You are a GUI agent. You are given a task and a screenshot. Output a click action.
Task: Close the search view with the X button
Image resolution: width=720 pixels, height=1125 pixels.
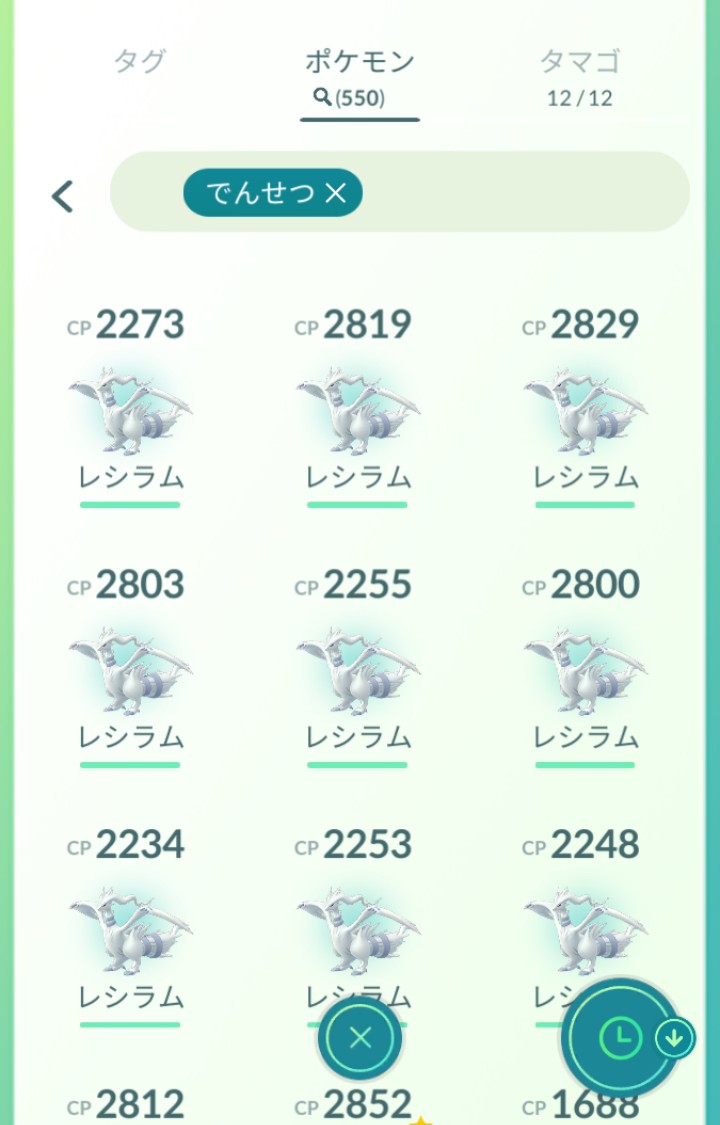(360, 1038)
